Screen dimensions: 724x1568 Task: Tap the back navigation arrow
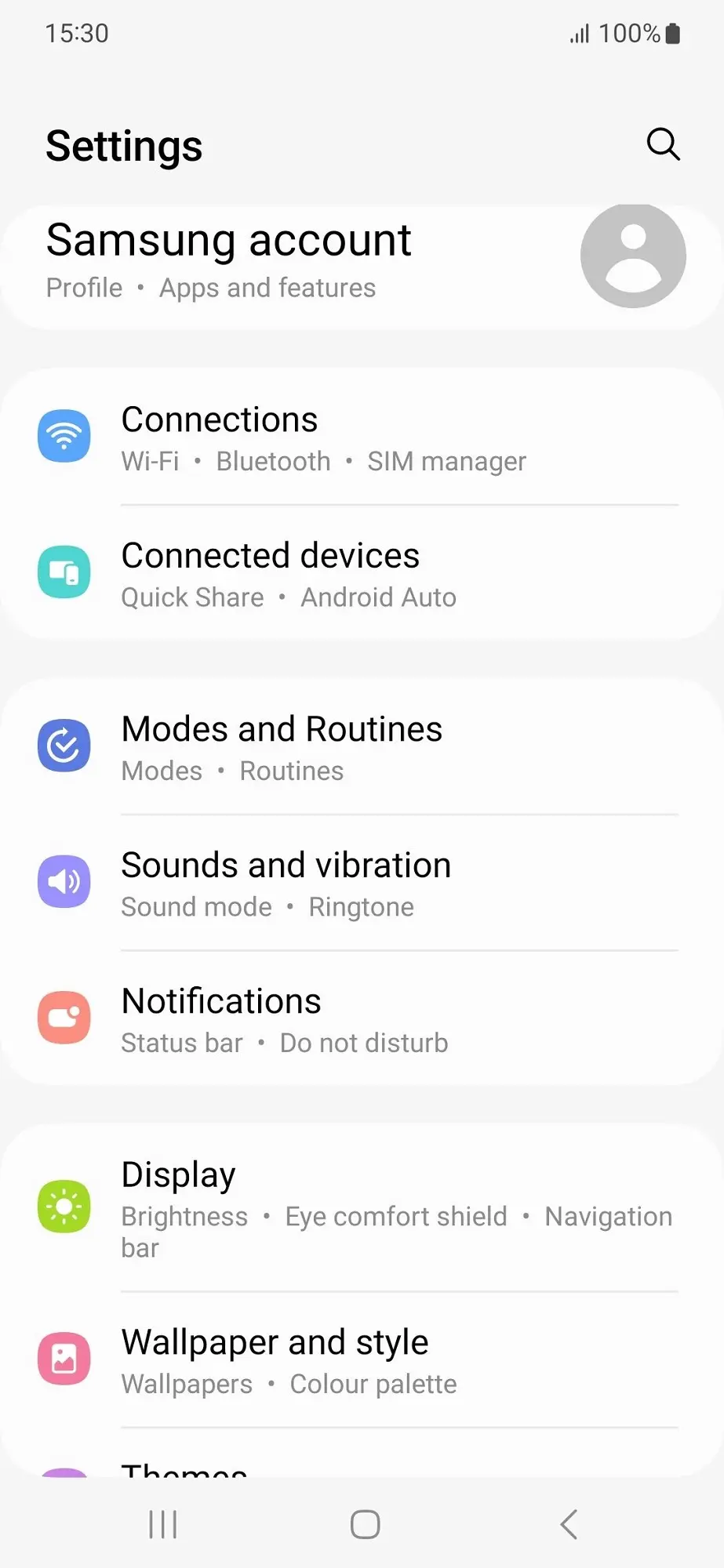[x=568, y=1524]
